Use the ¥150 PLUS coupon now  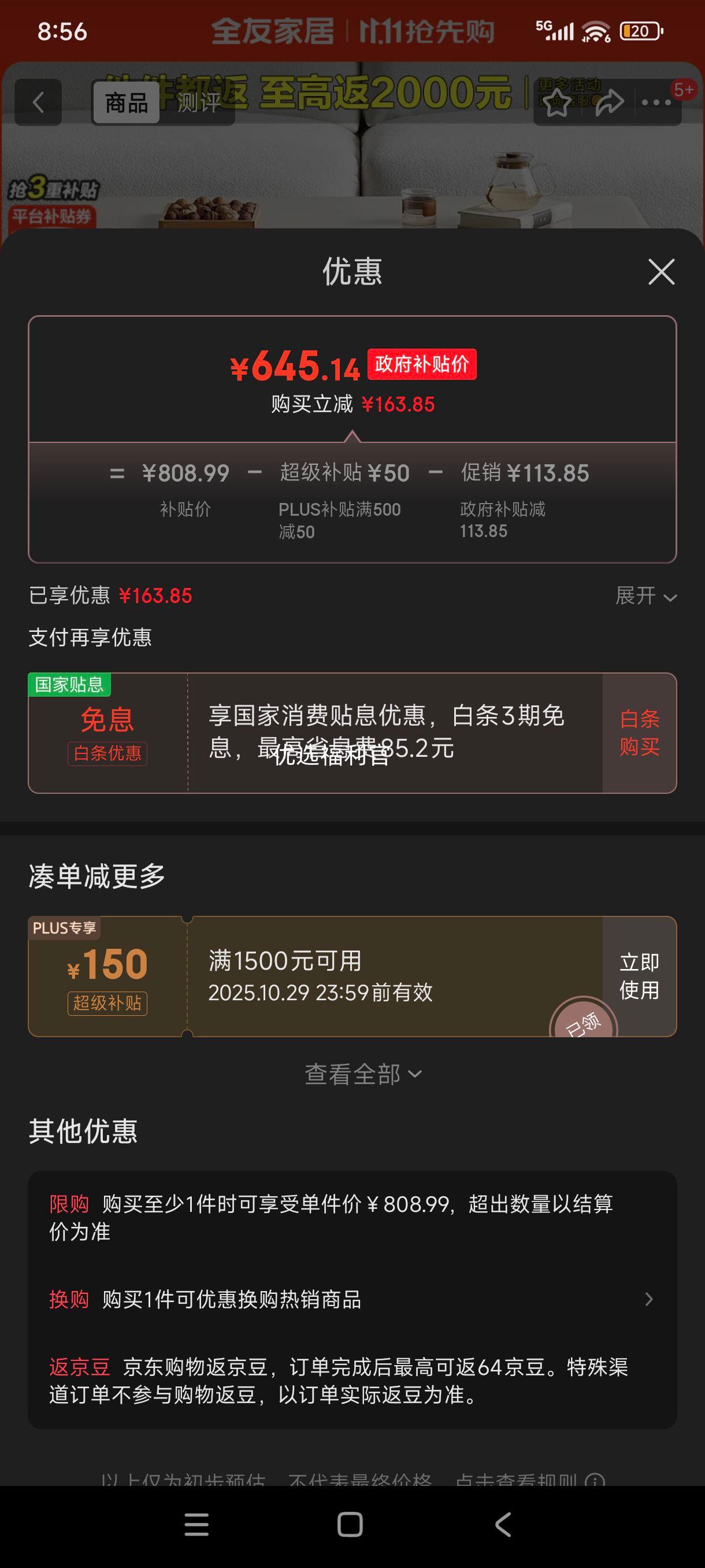click(639, 977)
